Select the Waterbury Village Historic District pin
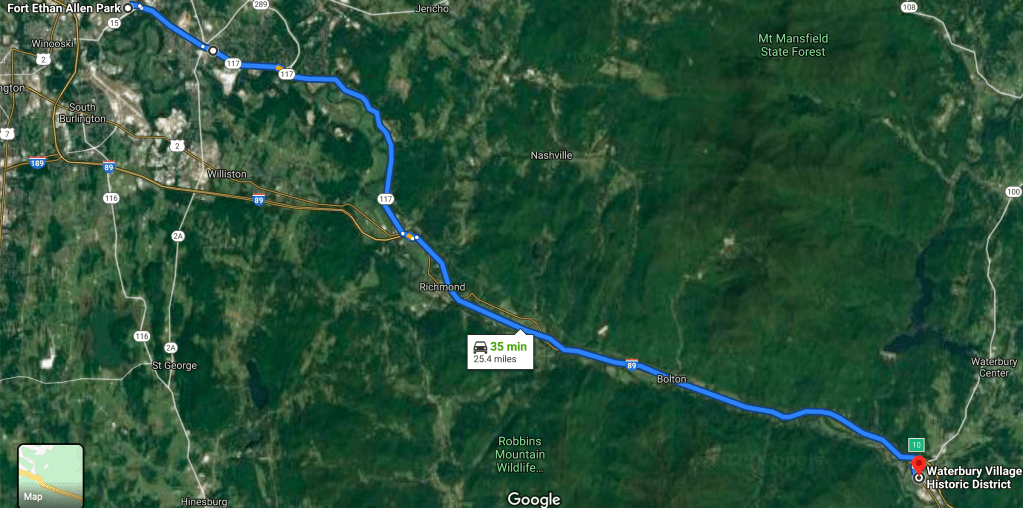The image size is (1023, 508). (x=918, y=464)
